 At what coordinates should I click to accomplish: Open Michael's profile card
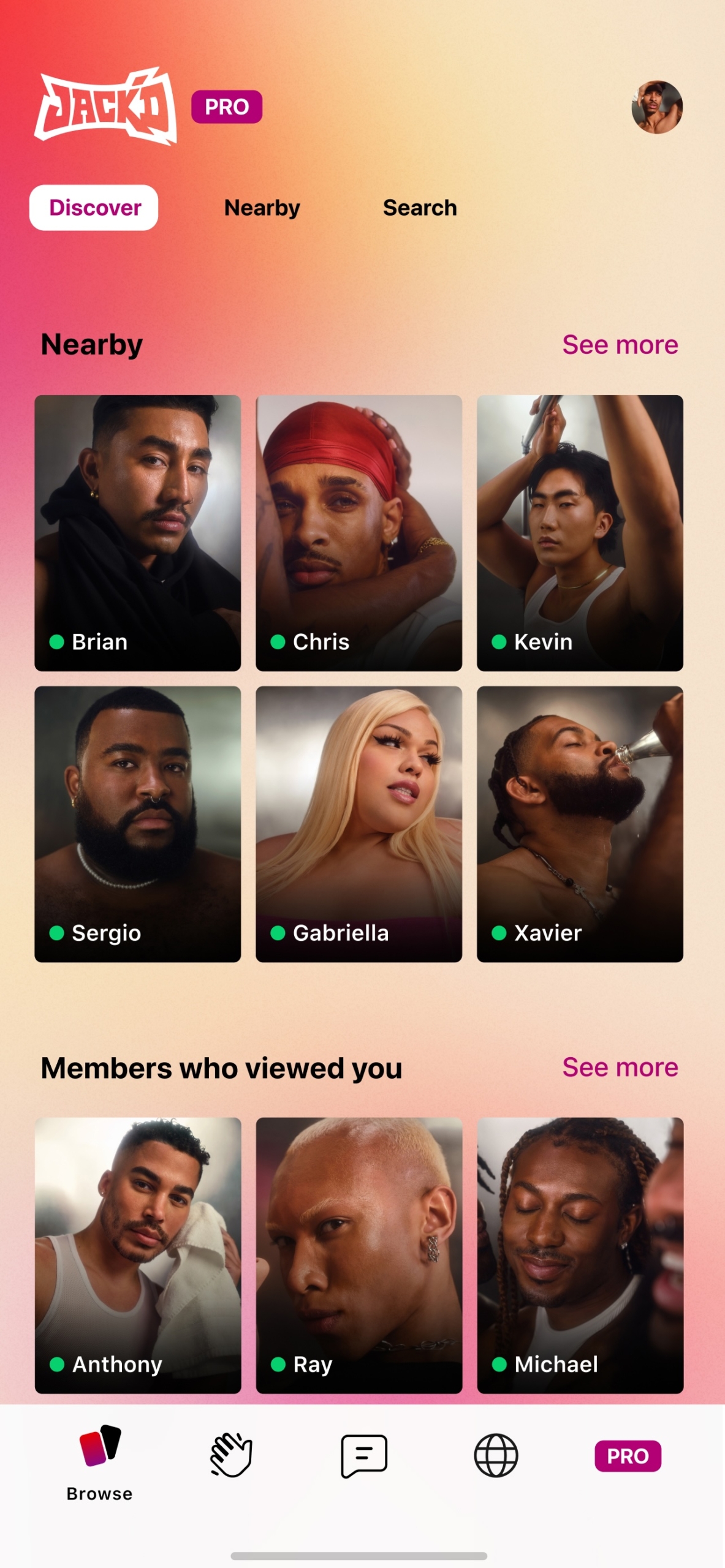580,1254
